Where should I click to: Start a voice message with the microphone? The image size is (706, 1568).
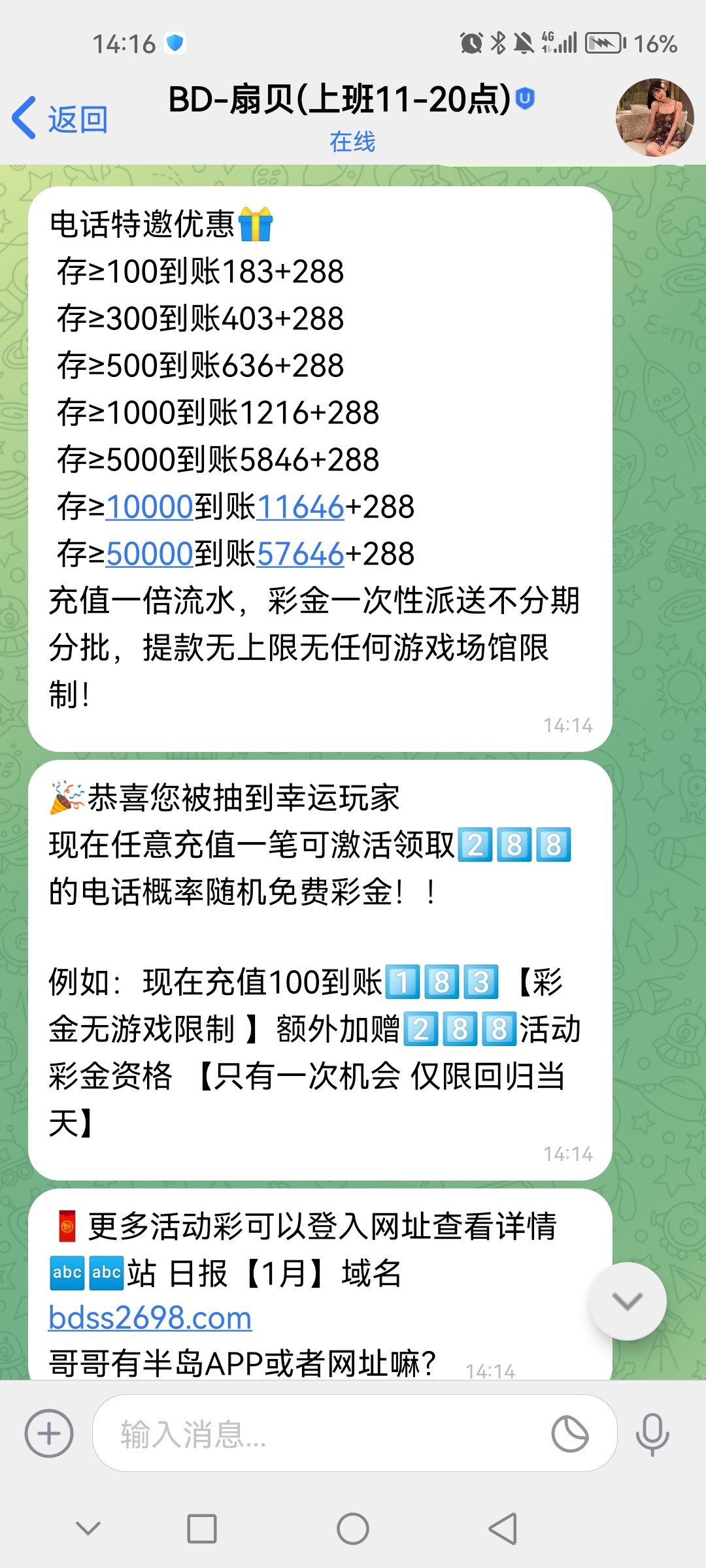tap(652, 1433)
